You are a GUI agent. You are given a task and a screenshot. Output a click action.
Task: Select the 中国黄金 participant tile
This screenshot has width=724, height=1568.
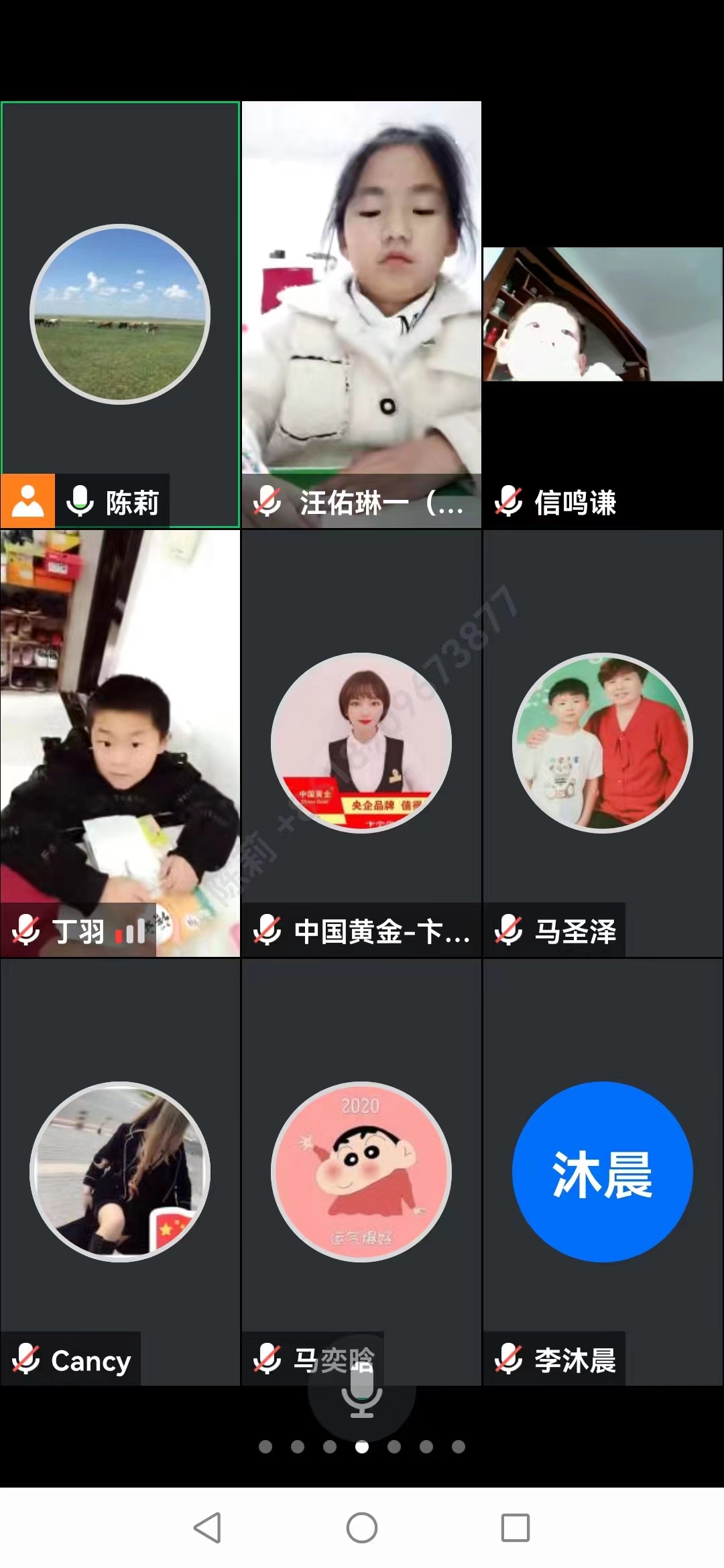click(x=361, y=744)
